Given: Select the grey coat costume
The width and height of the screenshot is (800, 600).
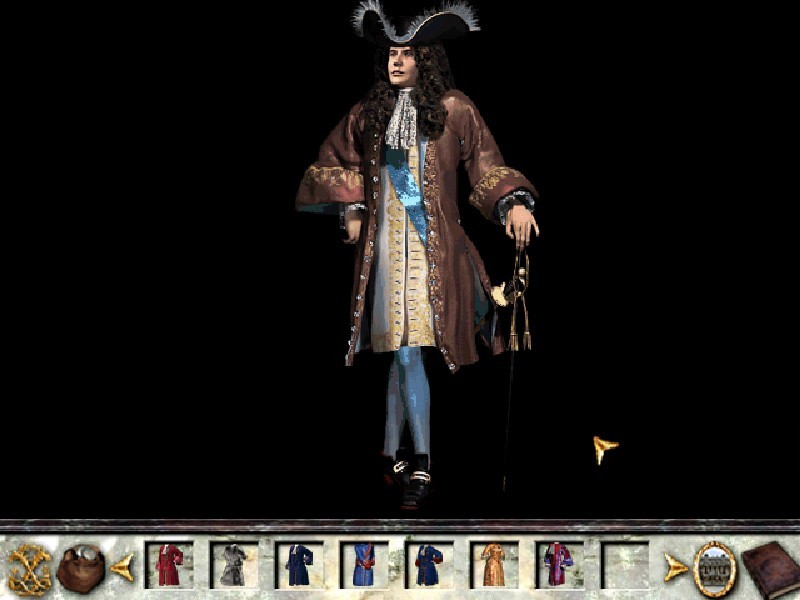Looking at the screenshot, I should coord(234,566).
